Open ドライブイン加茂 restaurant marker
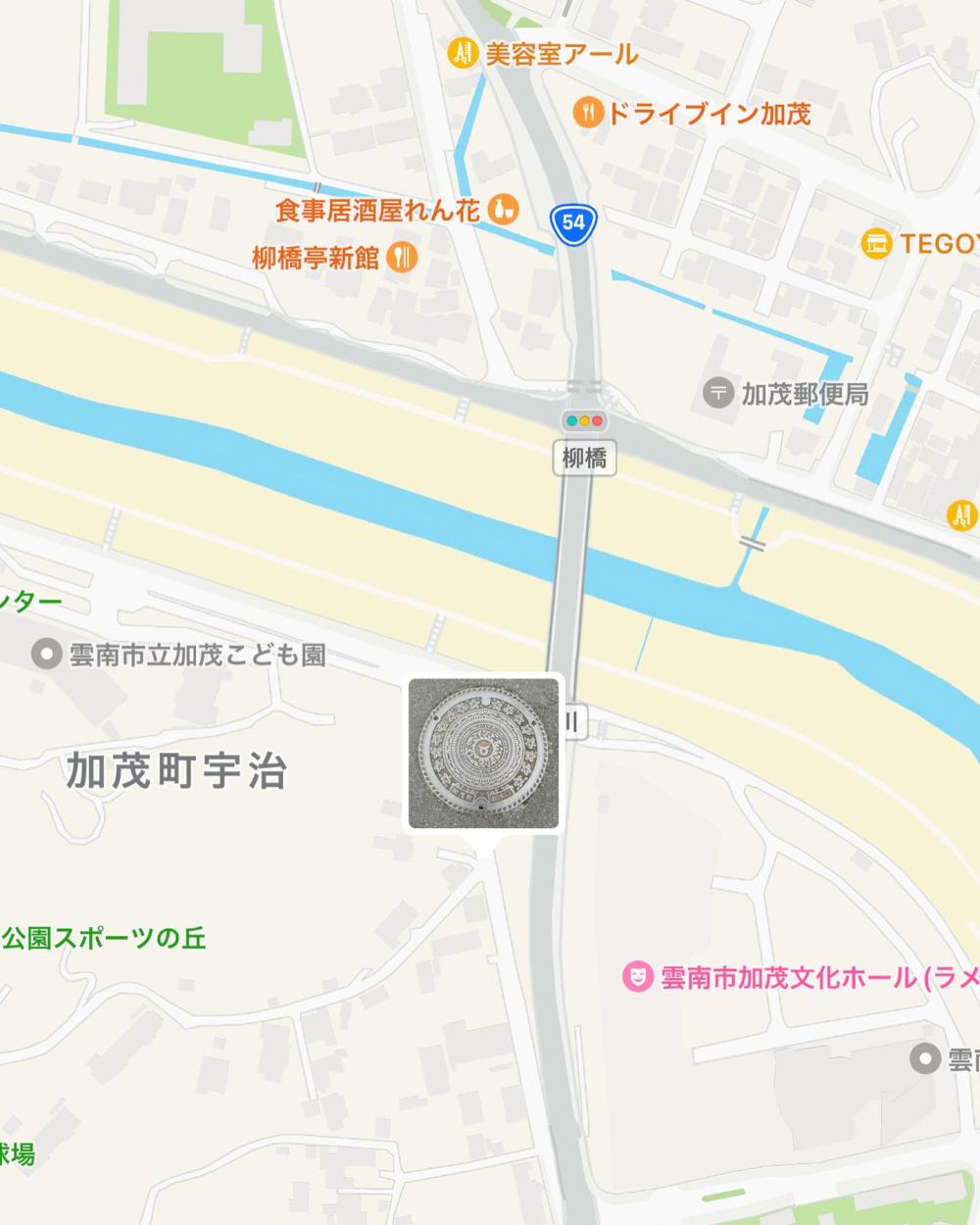This screenshot has width=980, height=1225. (x=588, y=113)
